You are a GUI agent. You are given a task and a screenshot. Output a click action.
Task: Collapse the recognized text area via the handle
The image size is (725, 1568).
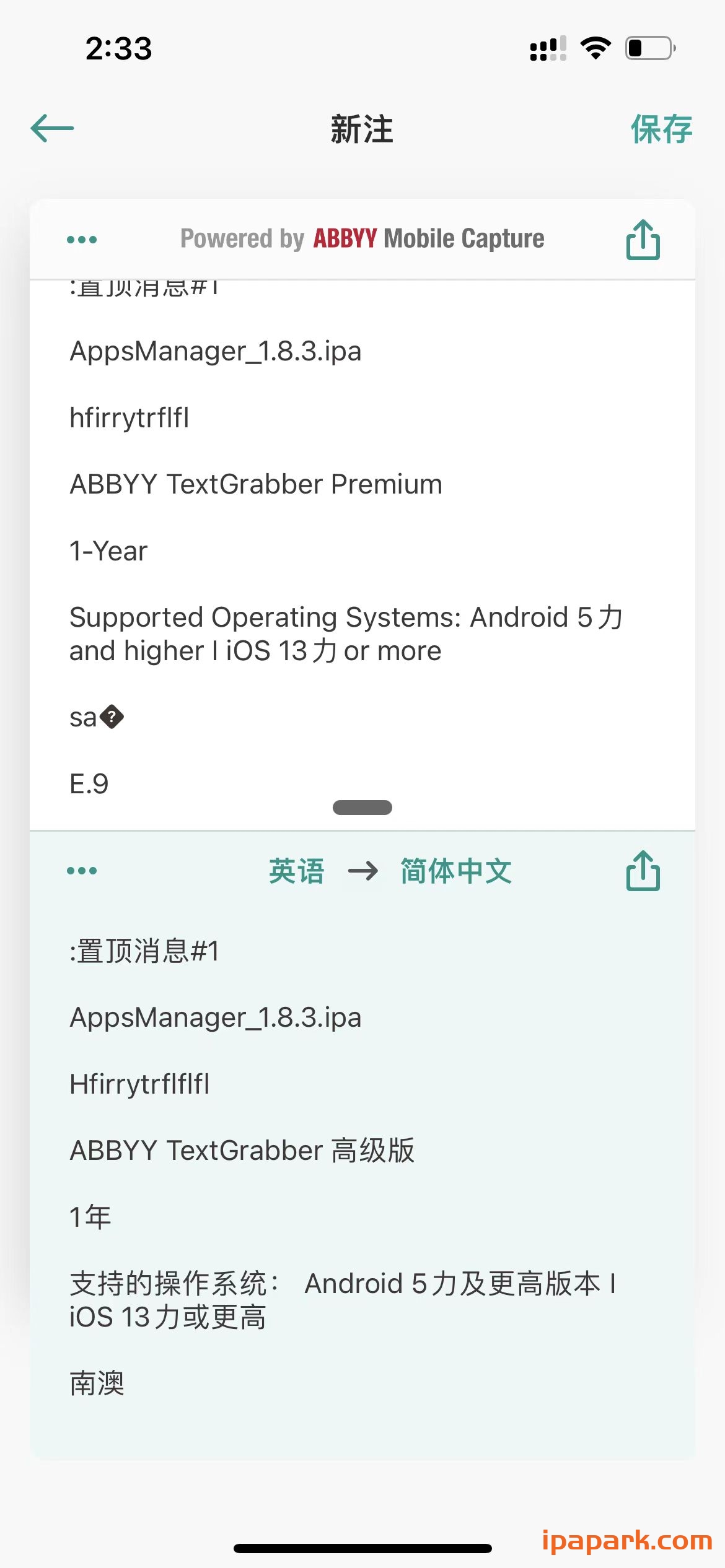(x=362, y=807)
